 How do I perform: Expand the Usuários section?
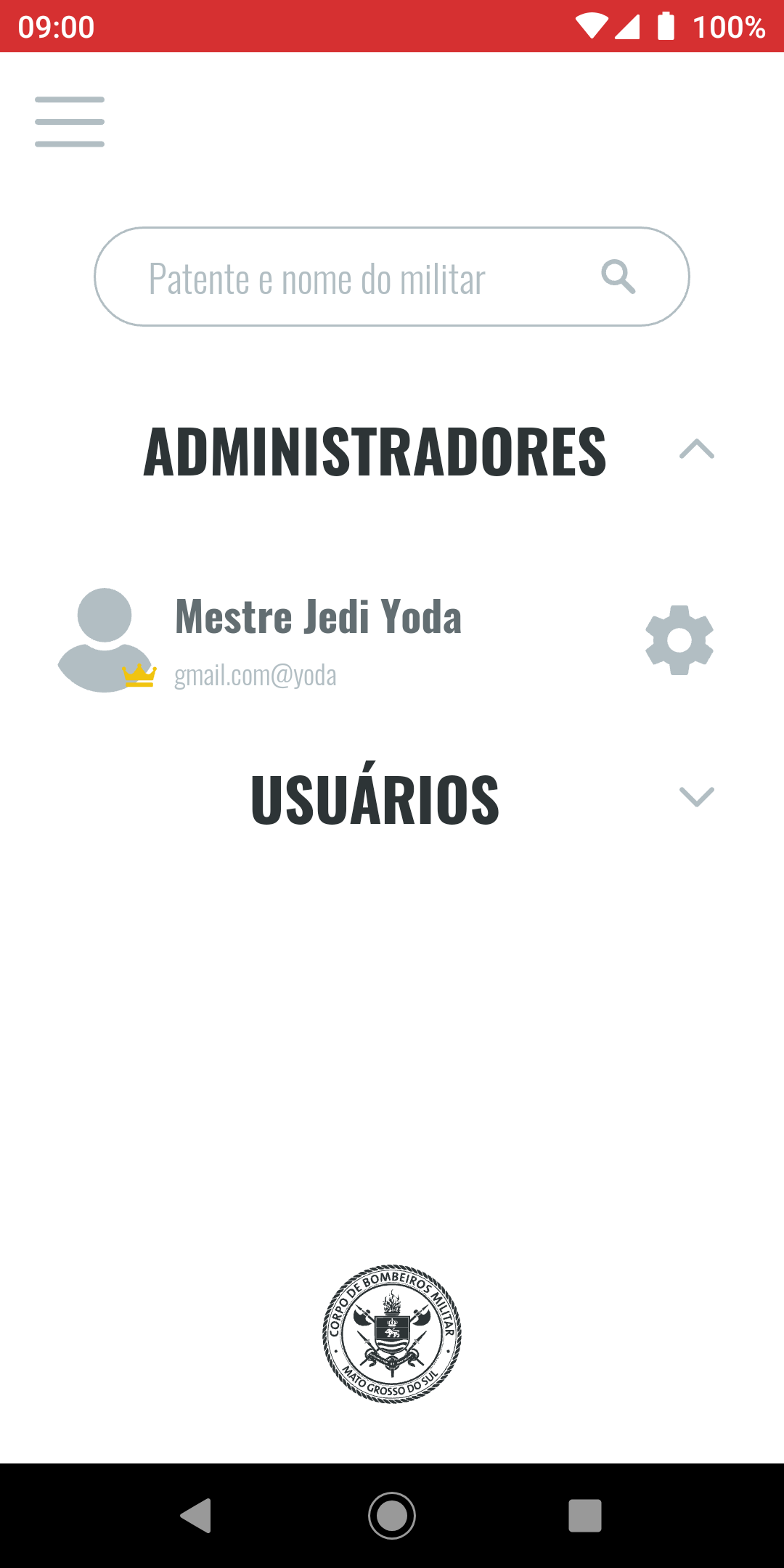(696, 796)
